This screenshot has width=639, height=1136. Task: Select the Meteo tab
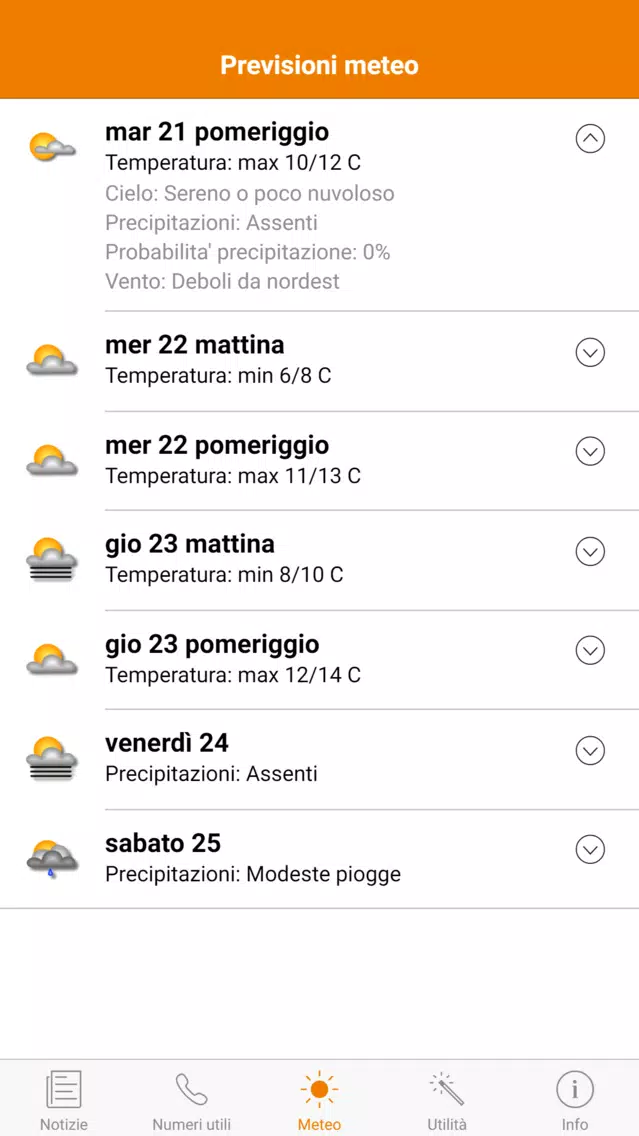click(319, 1100)
